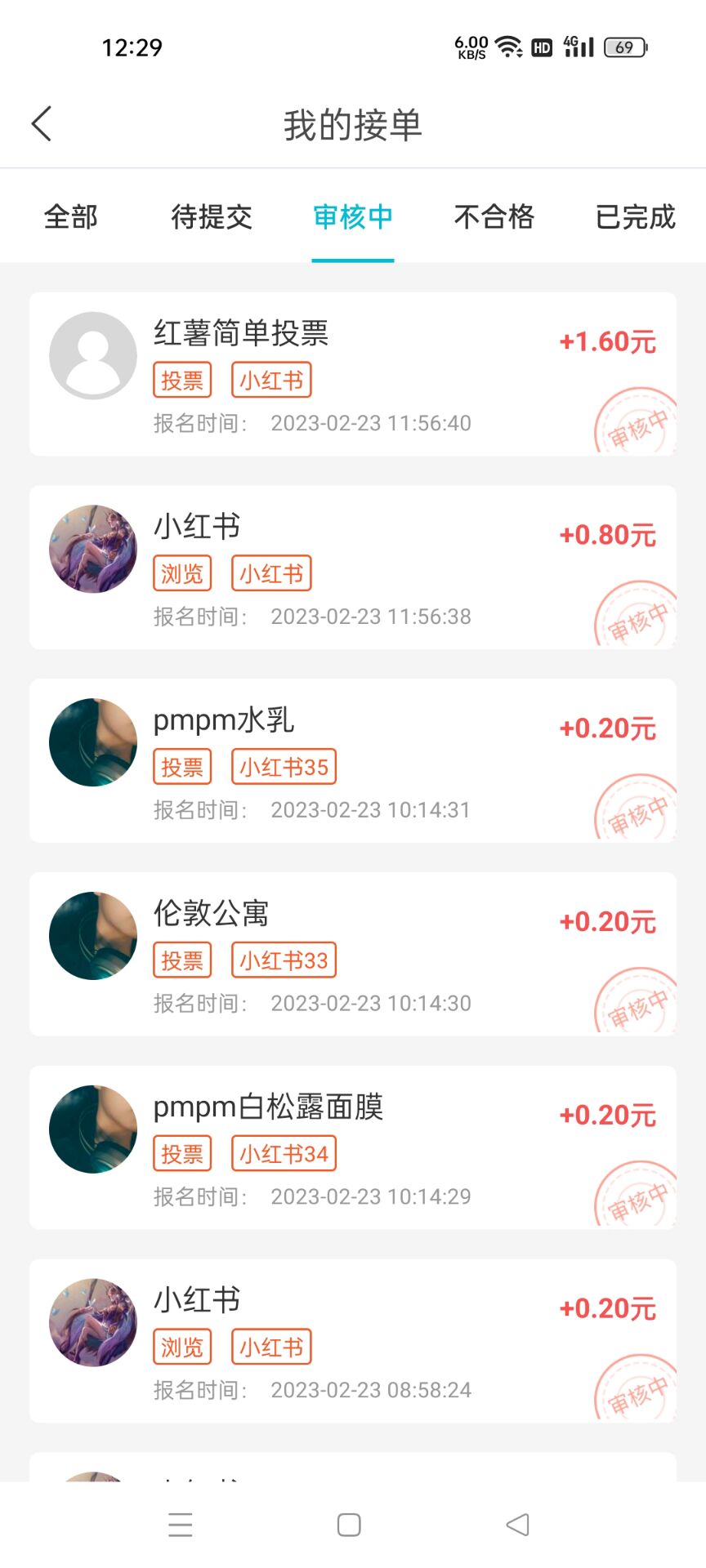Switch to the 全部 tab
Image resolution: width=706 pixels, height=1568 pixels.
coord(71,217)
